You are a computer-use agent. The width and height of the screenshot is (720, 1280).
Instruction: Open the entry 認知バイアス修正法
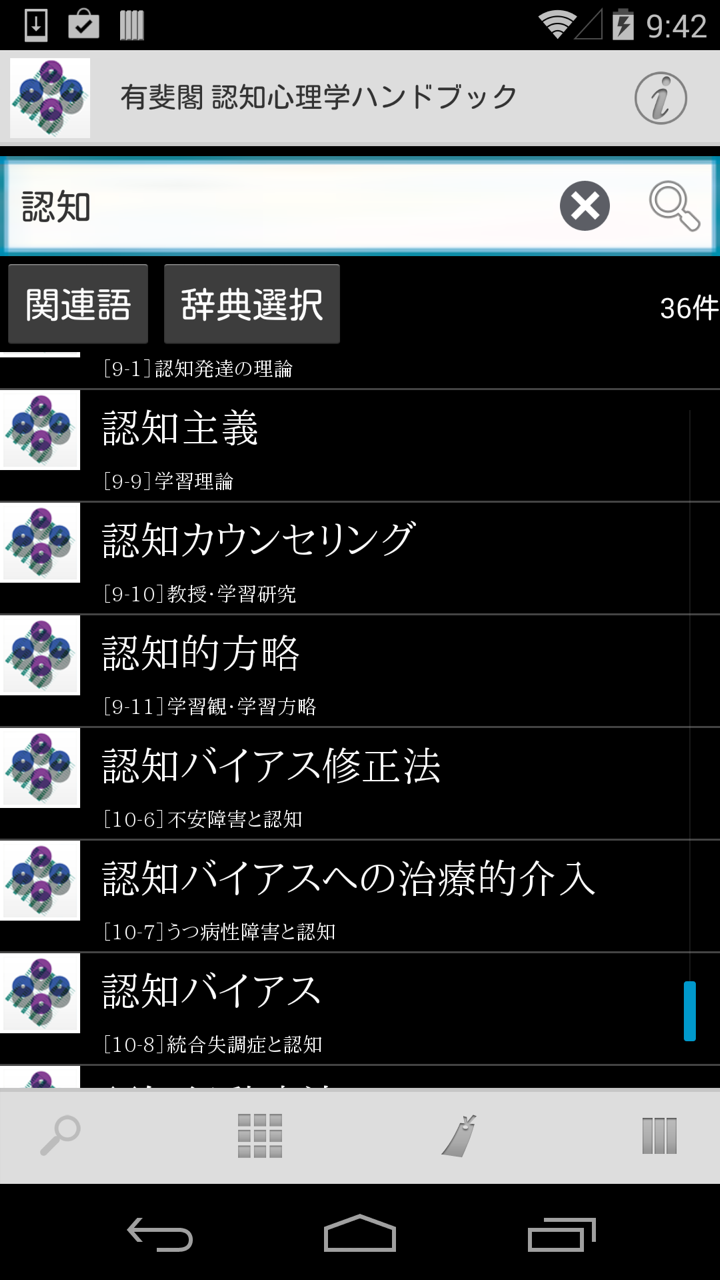coord(360,783)
